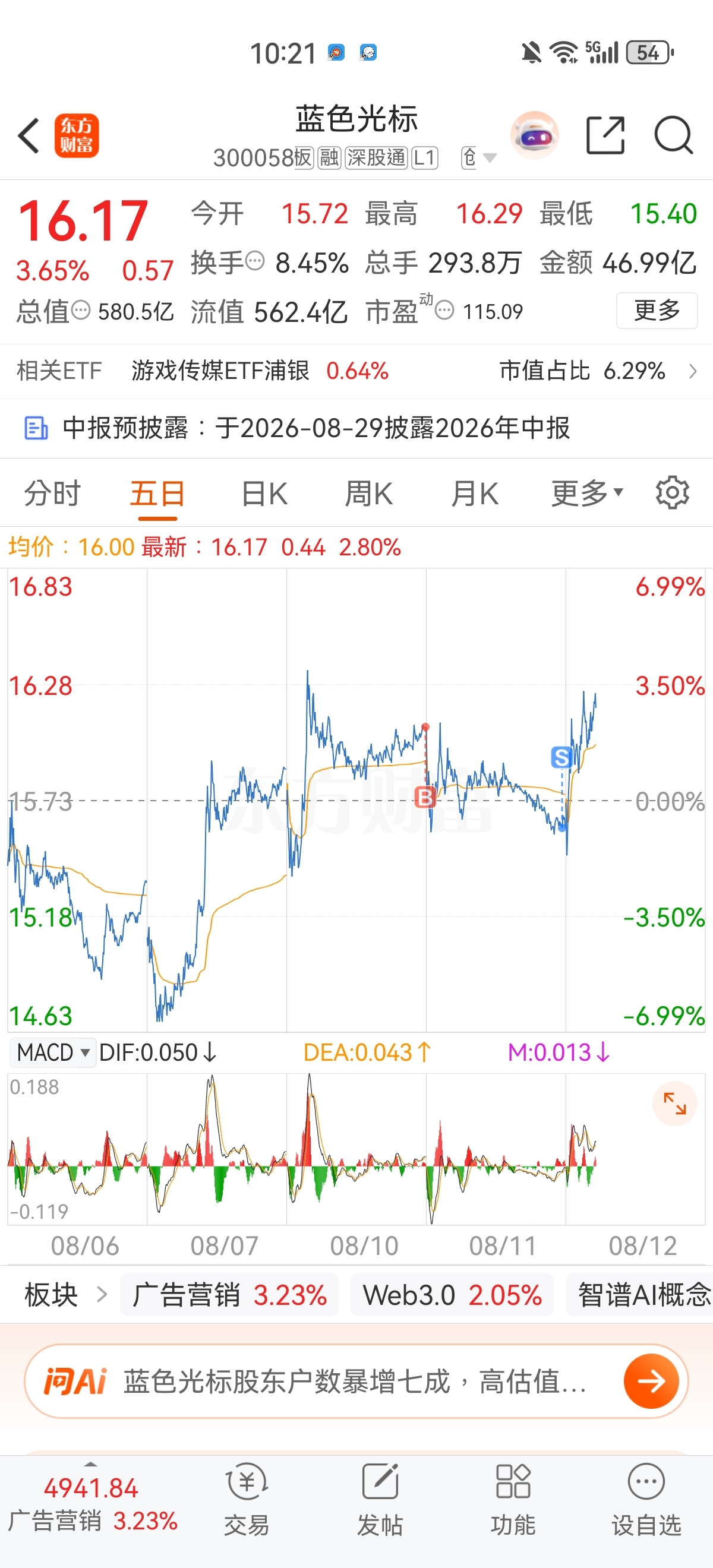Open chart settings gear
713x1568 pixels.
(672, 492)
